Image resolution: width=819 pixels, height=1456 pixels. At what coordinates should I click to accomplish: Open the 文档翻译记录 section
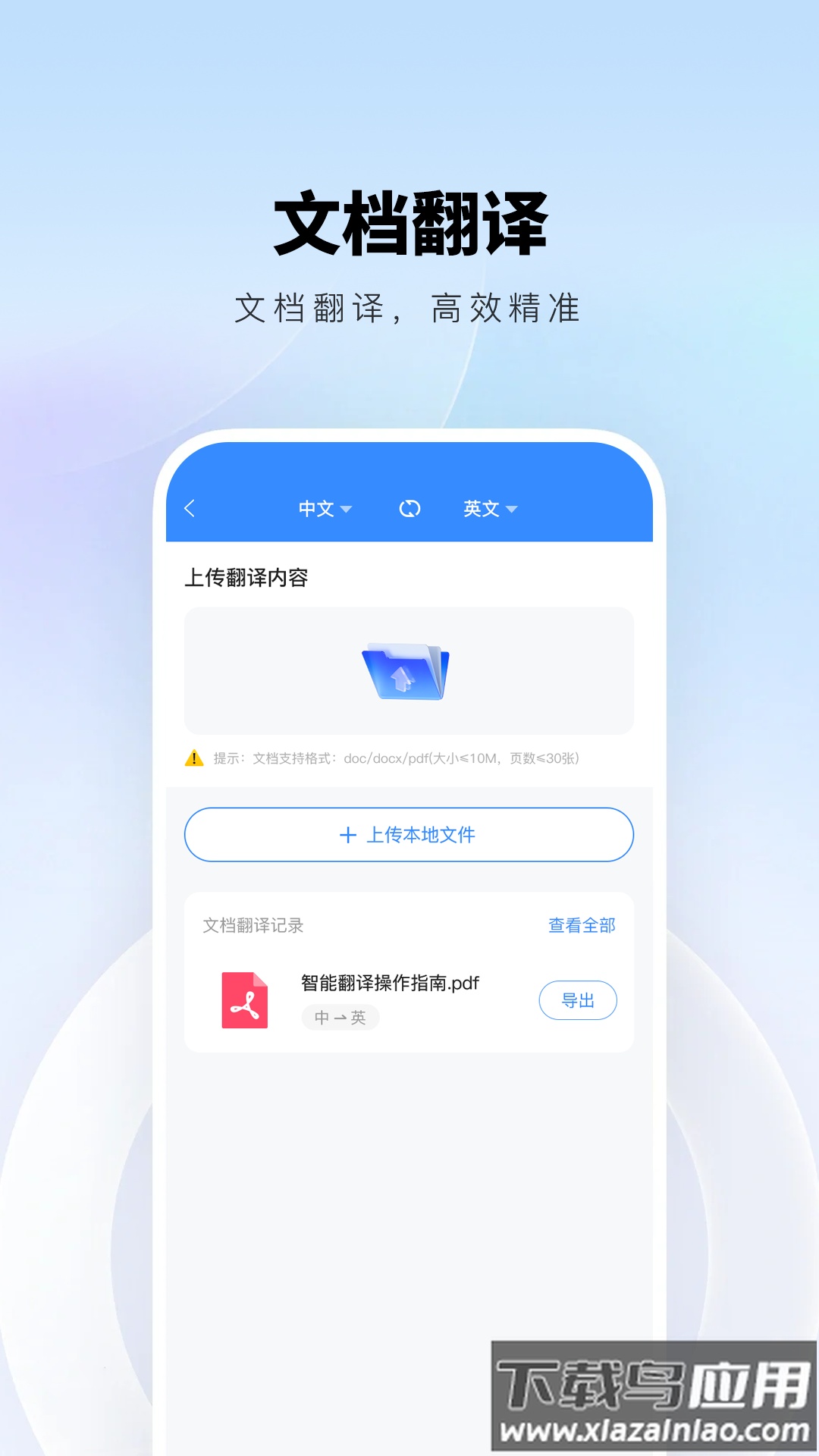[x=255, y=925]
